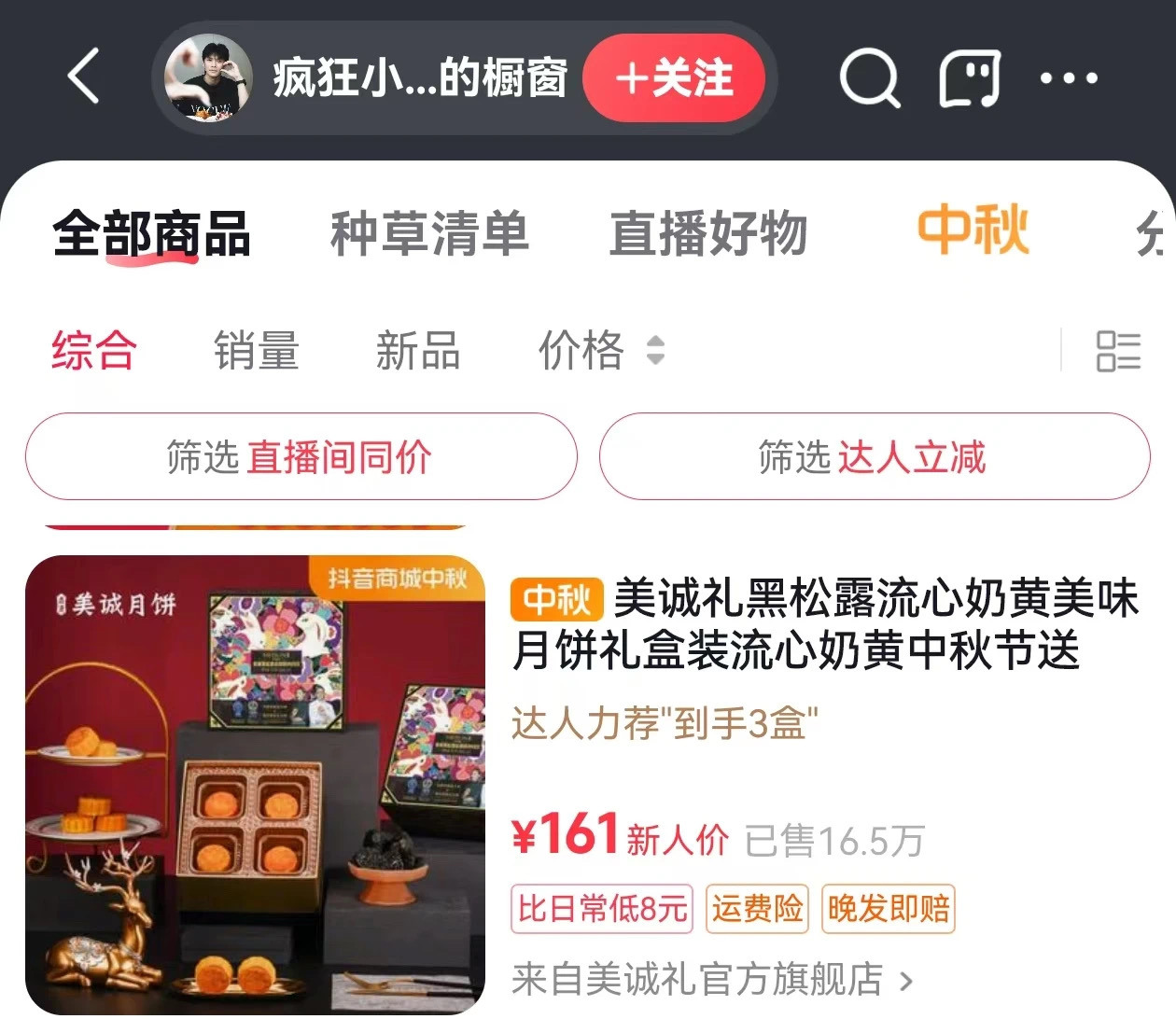Sort products by 销量
The width and height of the screenshot is (1176, 1019).
coord(256,351)
